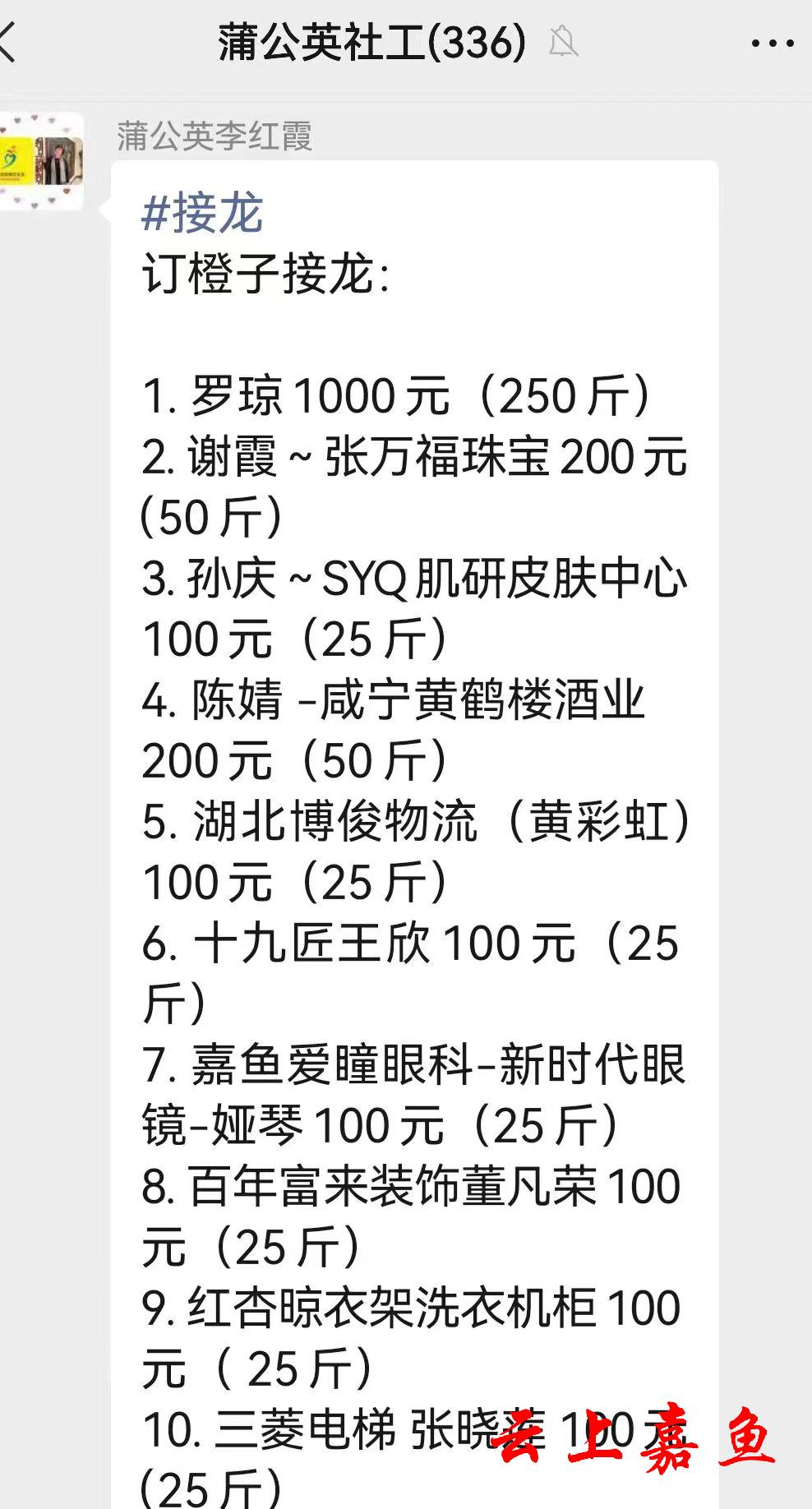Screen dimensions: 812x1509
Task: Open the three-dot chat options menu
Action: pyautogui.click(x=773, y=43)
